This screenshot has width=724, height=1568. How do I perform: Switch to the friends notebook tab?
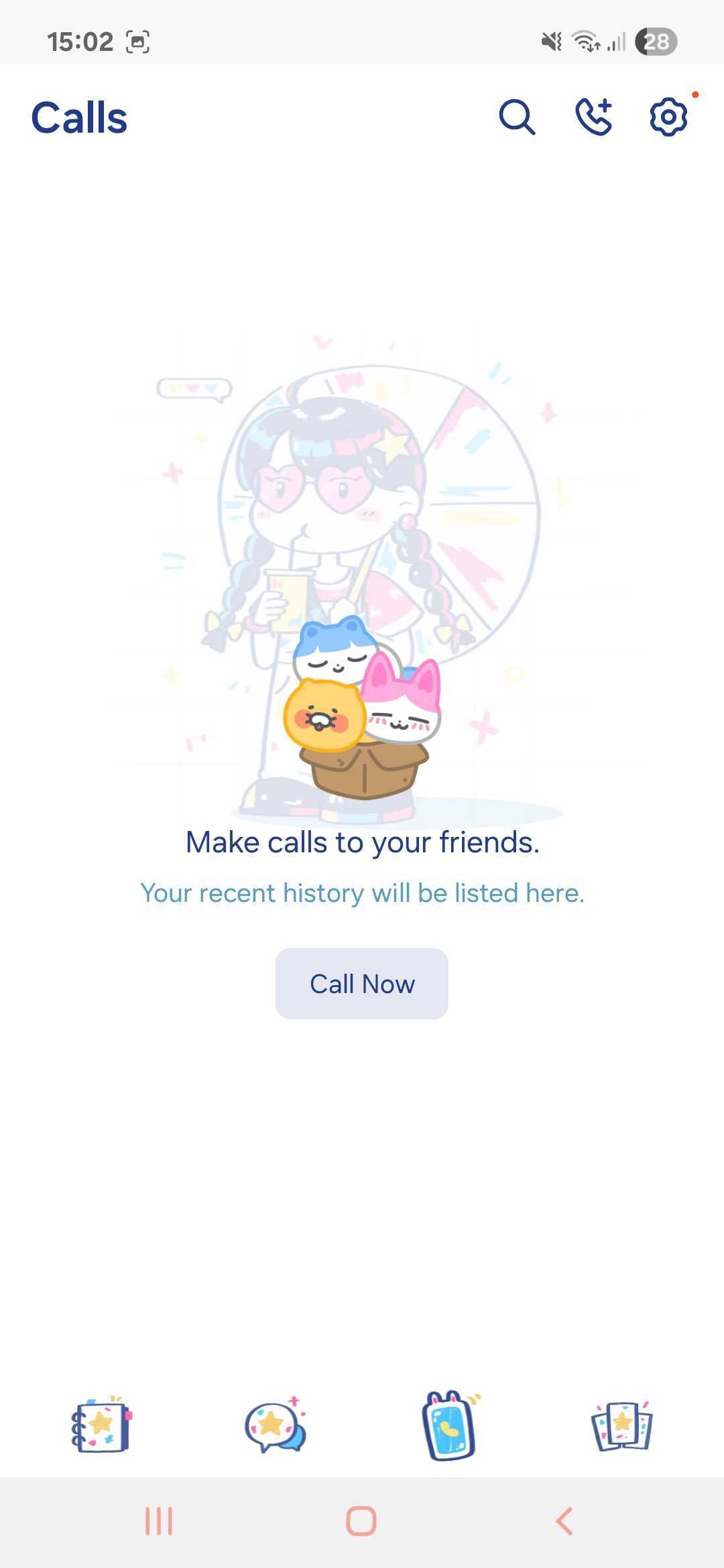(101, 1425)
